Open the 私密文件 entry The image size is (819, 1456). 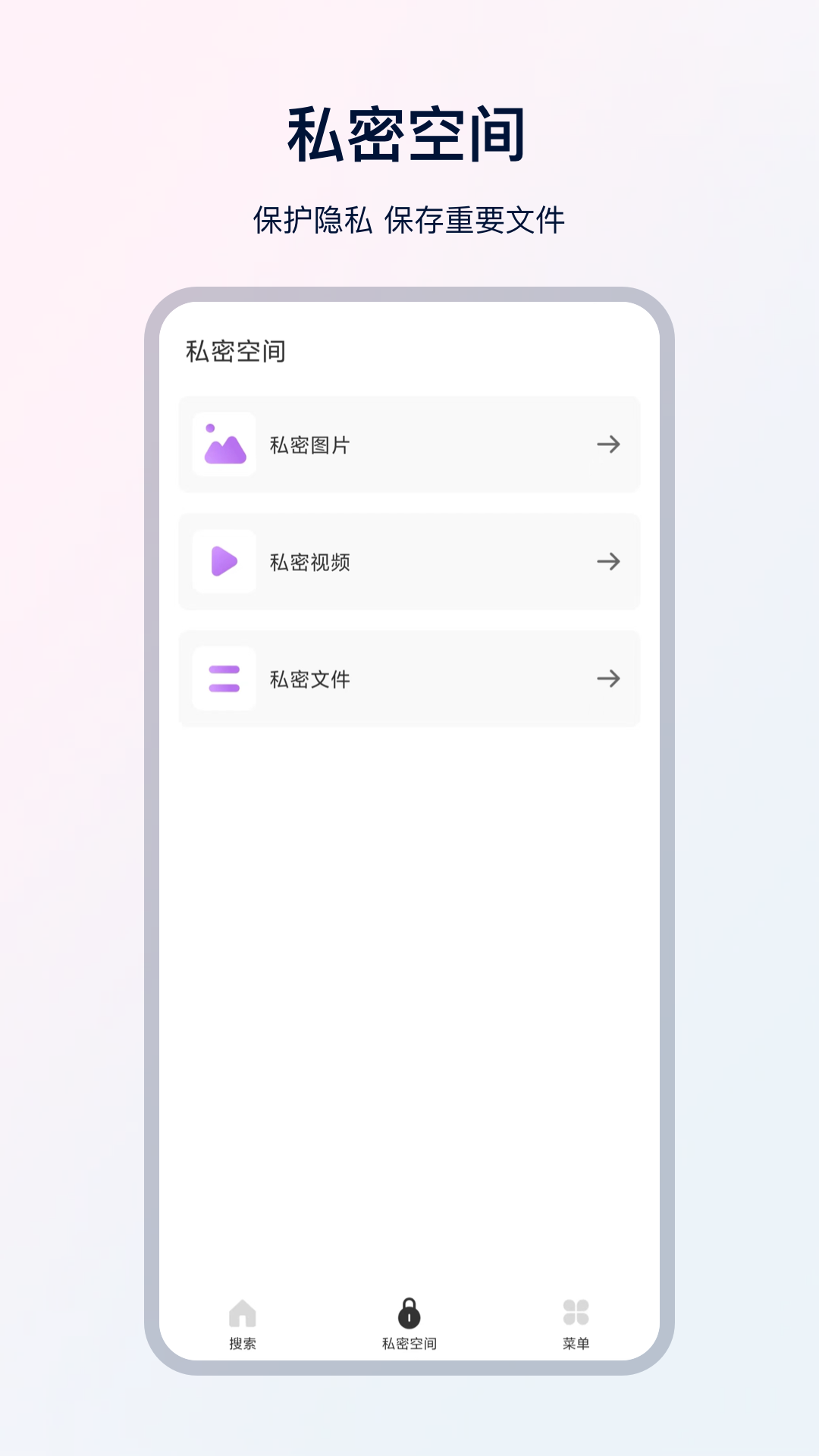pos(409,679)
